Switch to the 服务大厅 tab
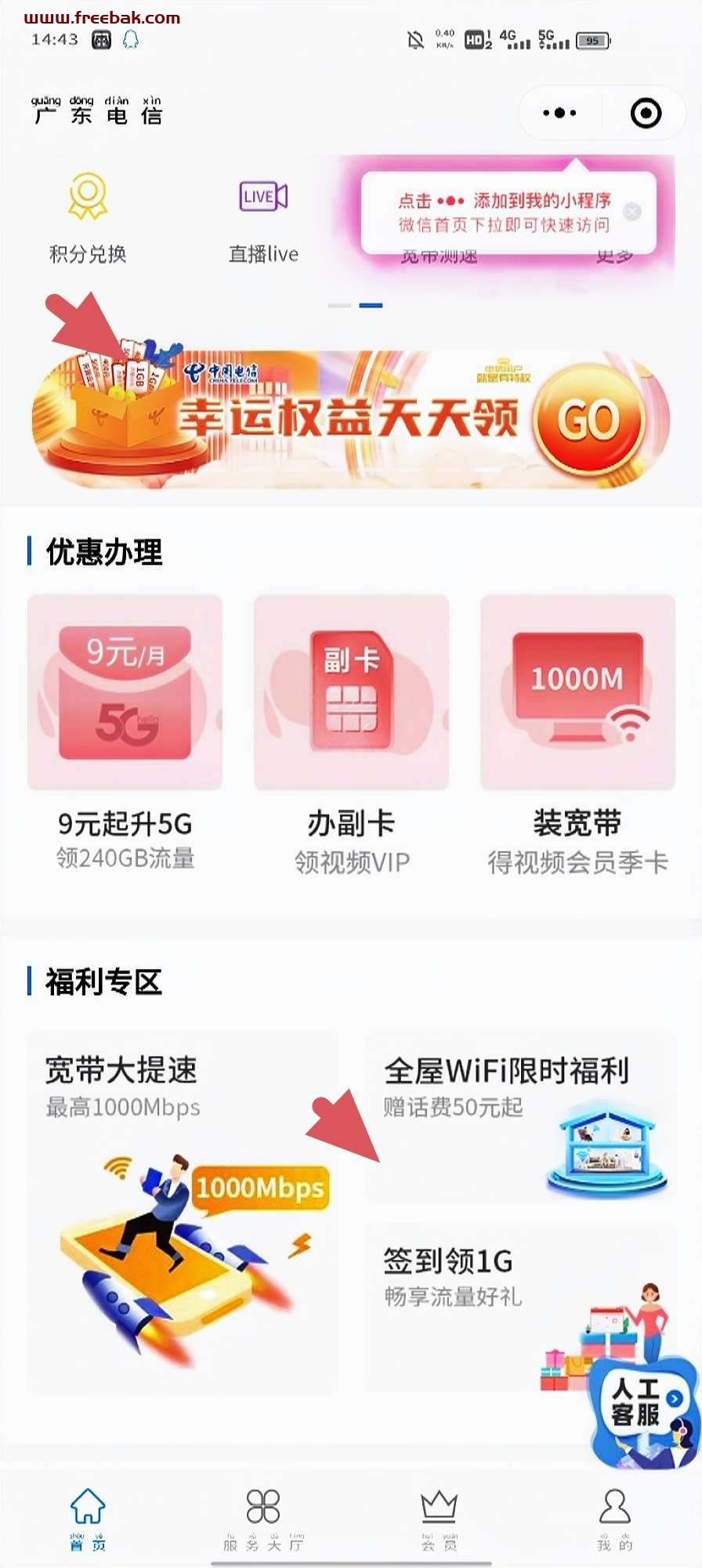 click(263, 1519)
